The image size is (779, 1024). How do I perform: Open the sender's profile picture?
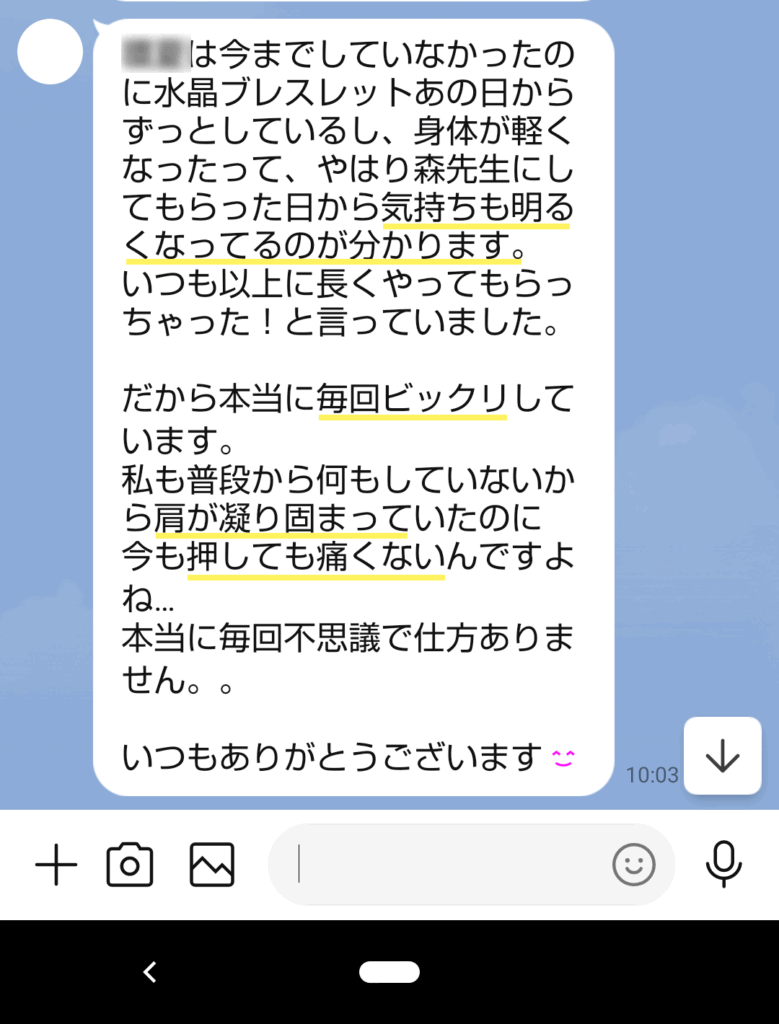tap(50, 52)
